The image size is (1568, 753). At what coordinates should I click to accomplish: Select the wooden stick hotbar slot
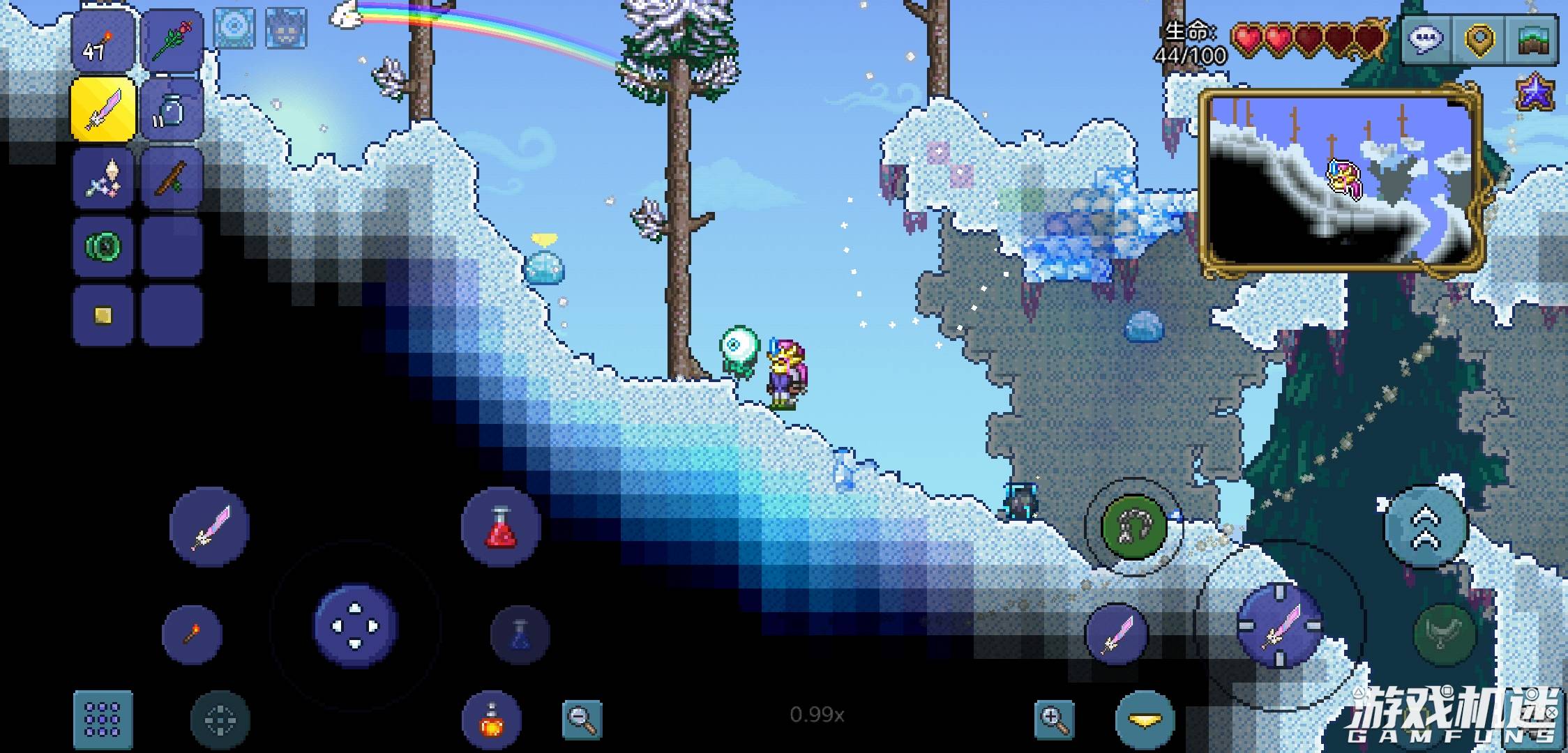[x=172, y=178]
